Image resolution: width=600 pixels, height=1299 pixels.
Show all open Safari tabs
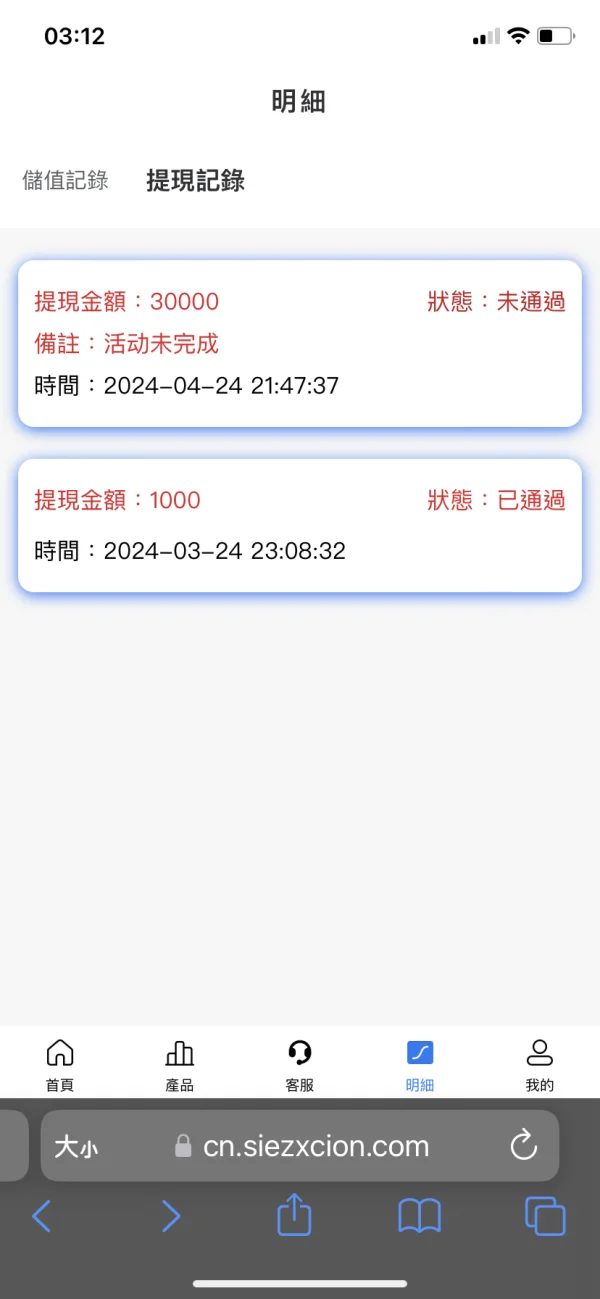click(x=545, y=1216)
